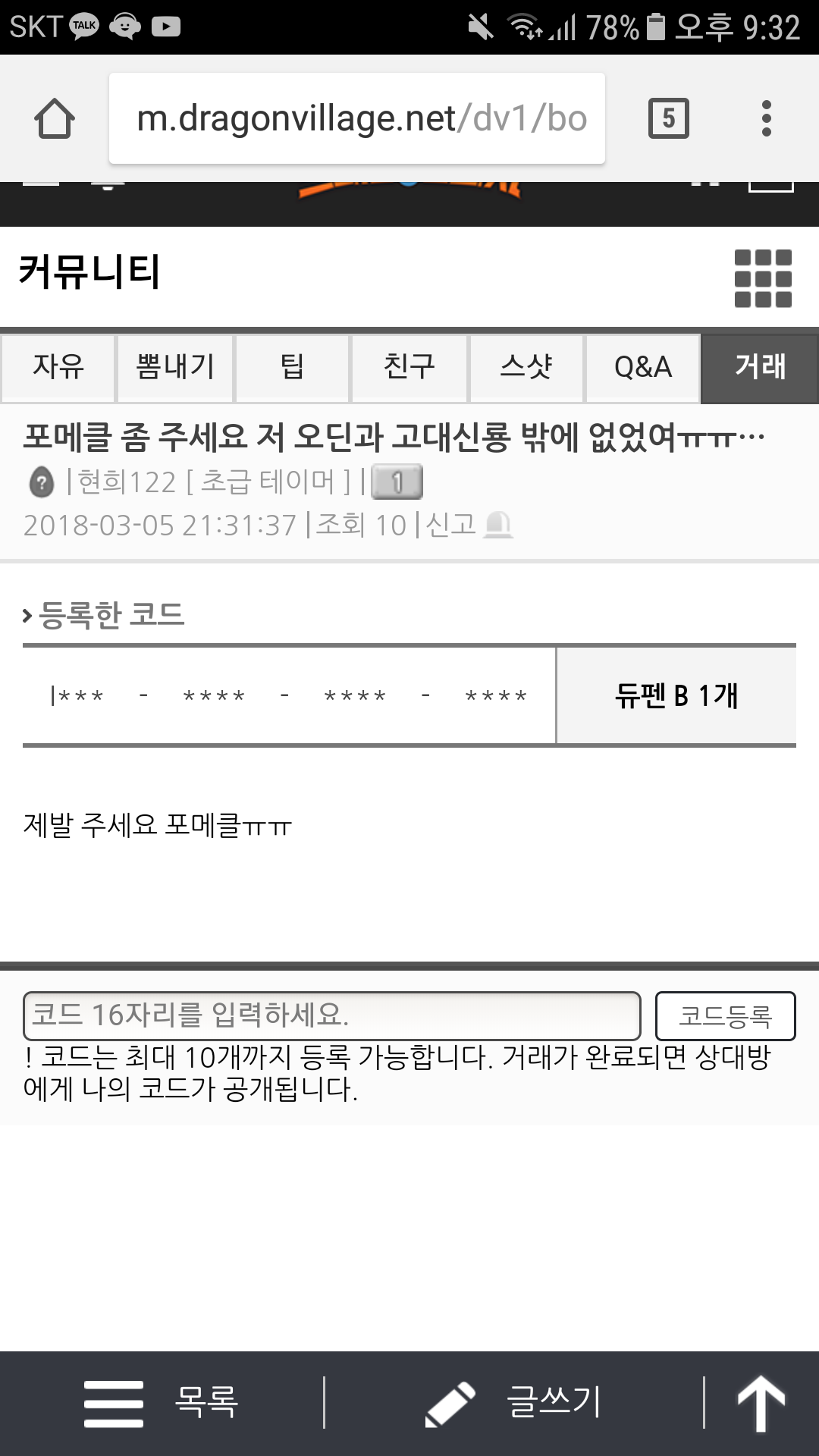Screen dimensions: 819x1456
Task: Tap the URL address bar
Action: pyautogui.click(x=356, y=118)
